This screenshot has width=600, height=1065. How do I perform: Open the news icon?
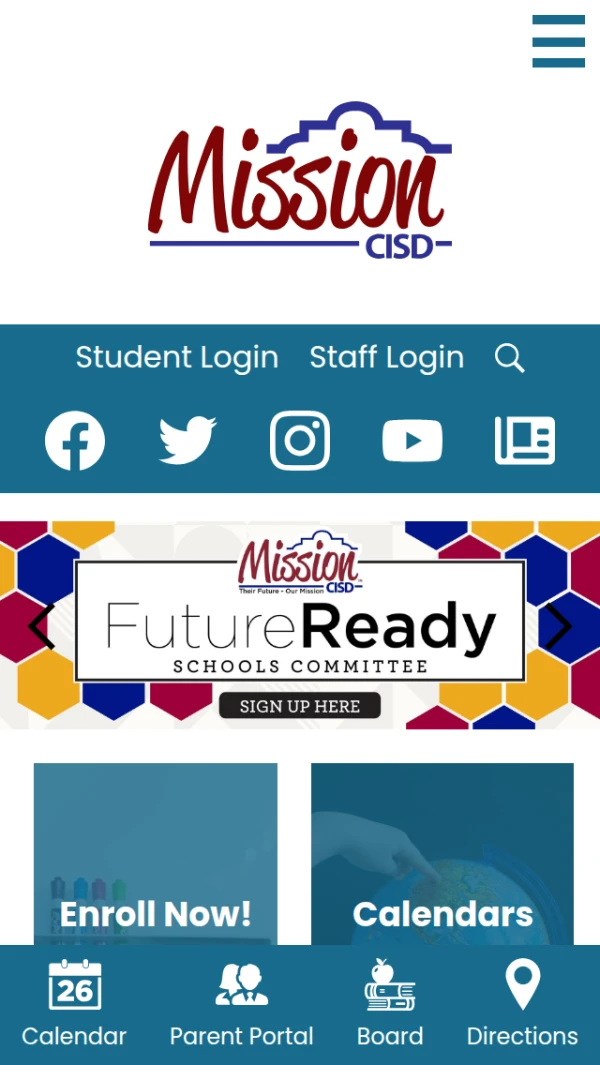(525, 440)
